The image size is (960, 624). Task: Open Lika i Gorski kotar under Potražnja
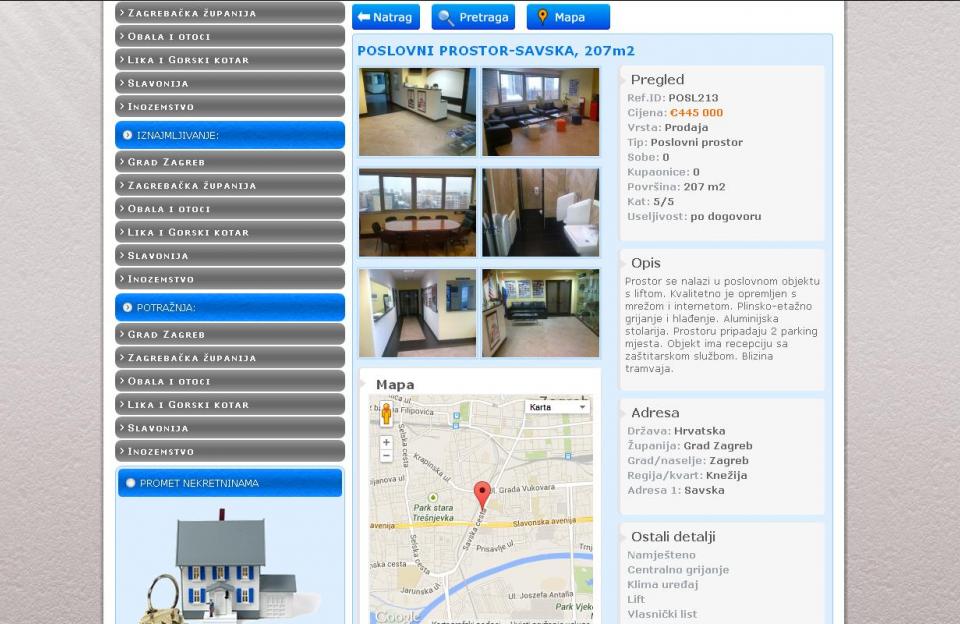click(230, 405)
